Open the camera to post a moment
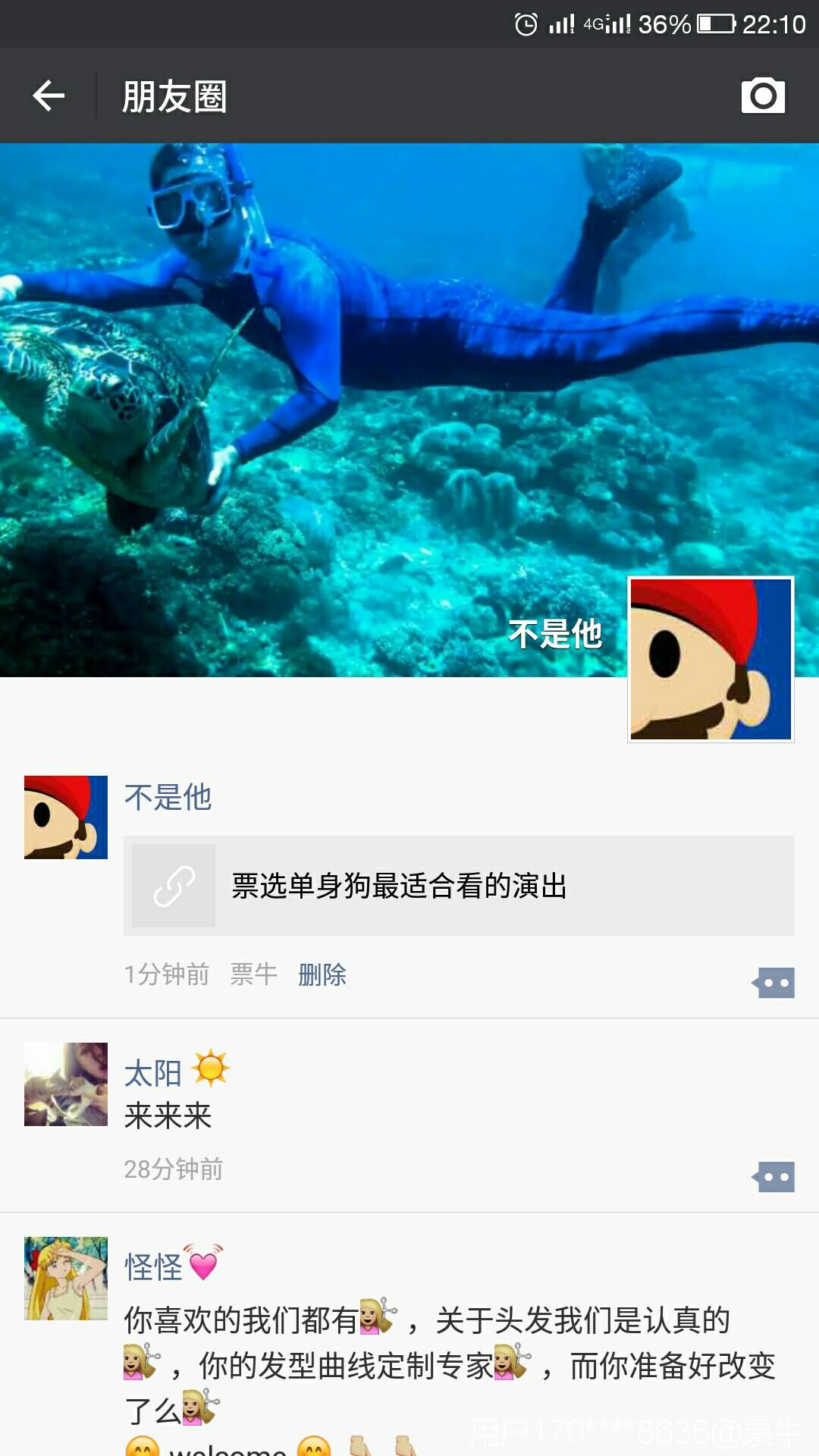This screenshot has height=1456, width=819. [762, 96]
